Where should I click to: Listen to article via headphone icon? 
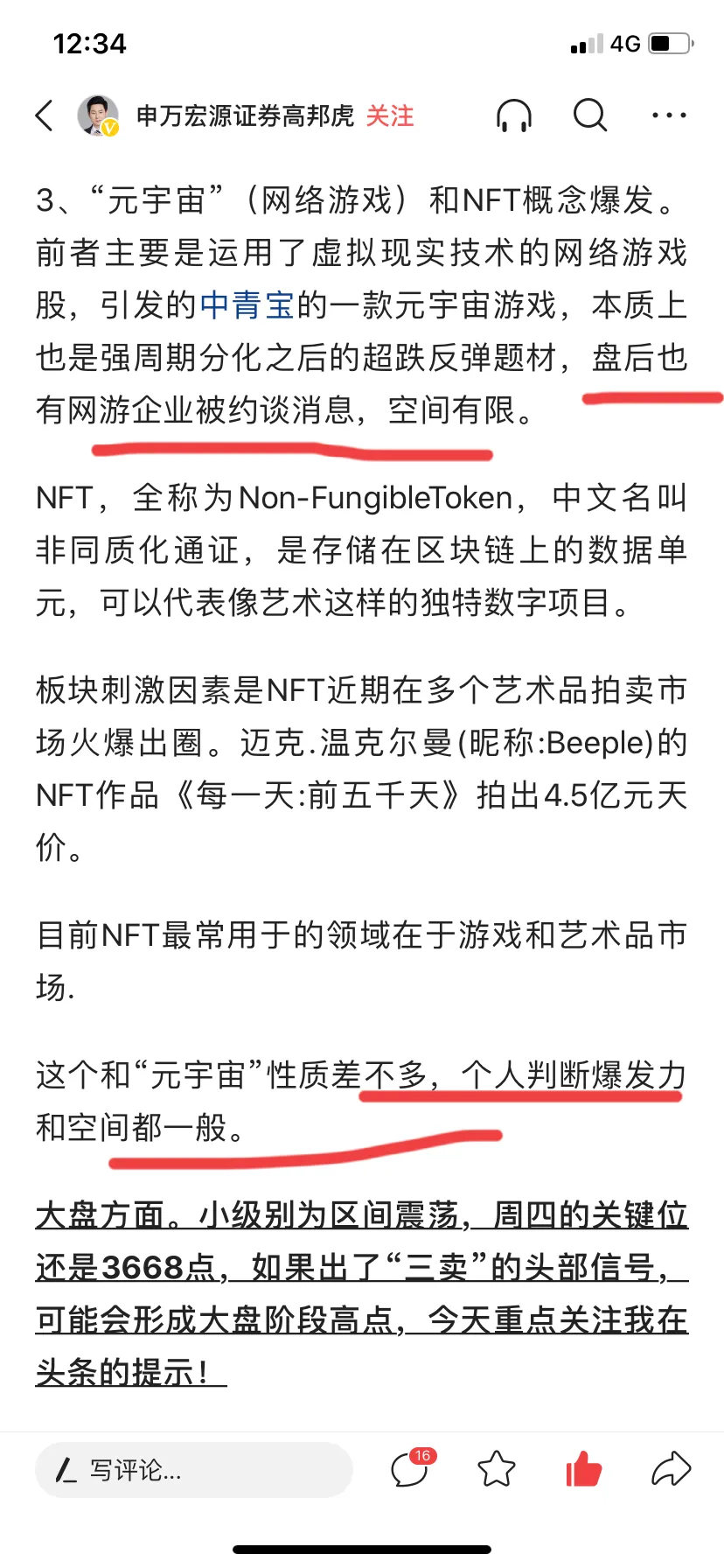tap(514, 115)
